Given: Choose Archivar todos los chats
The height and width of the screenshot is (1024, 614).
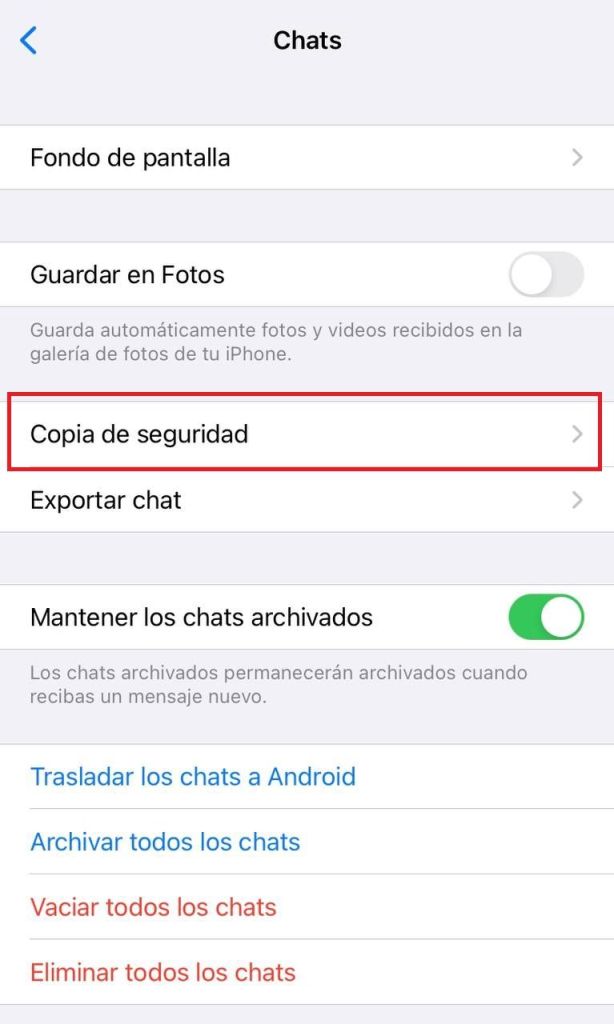Looking at the screenshot, I should point(165,842).
